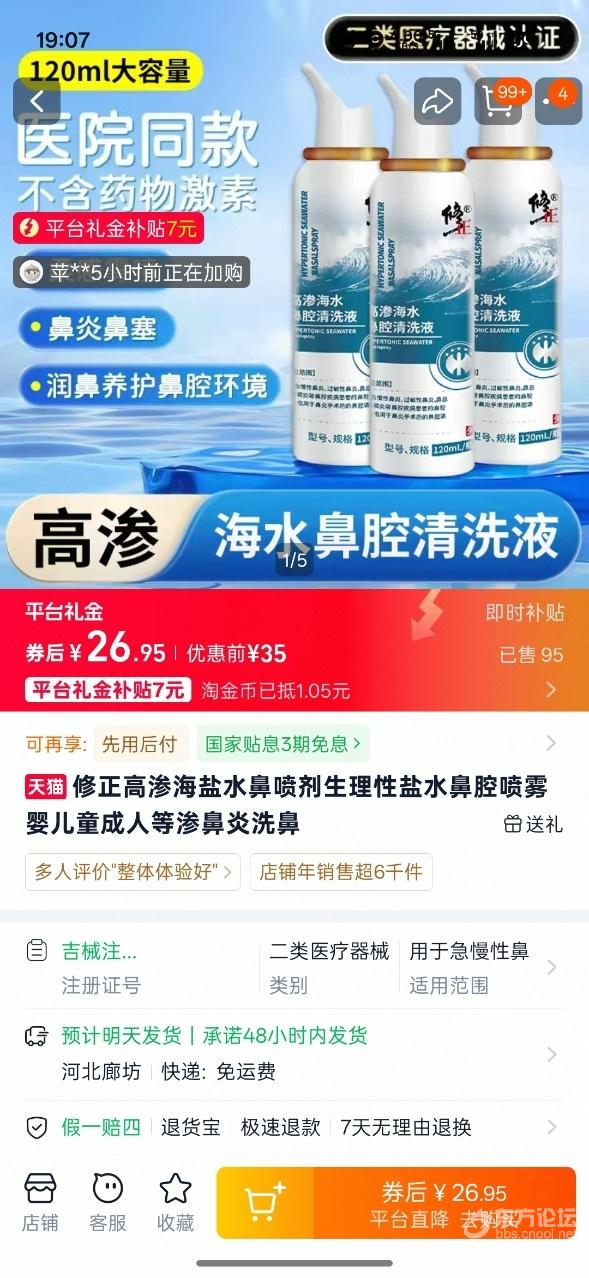Open the shopping cart icon at top

tap(498, 101)
